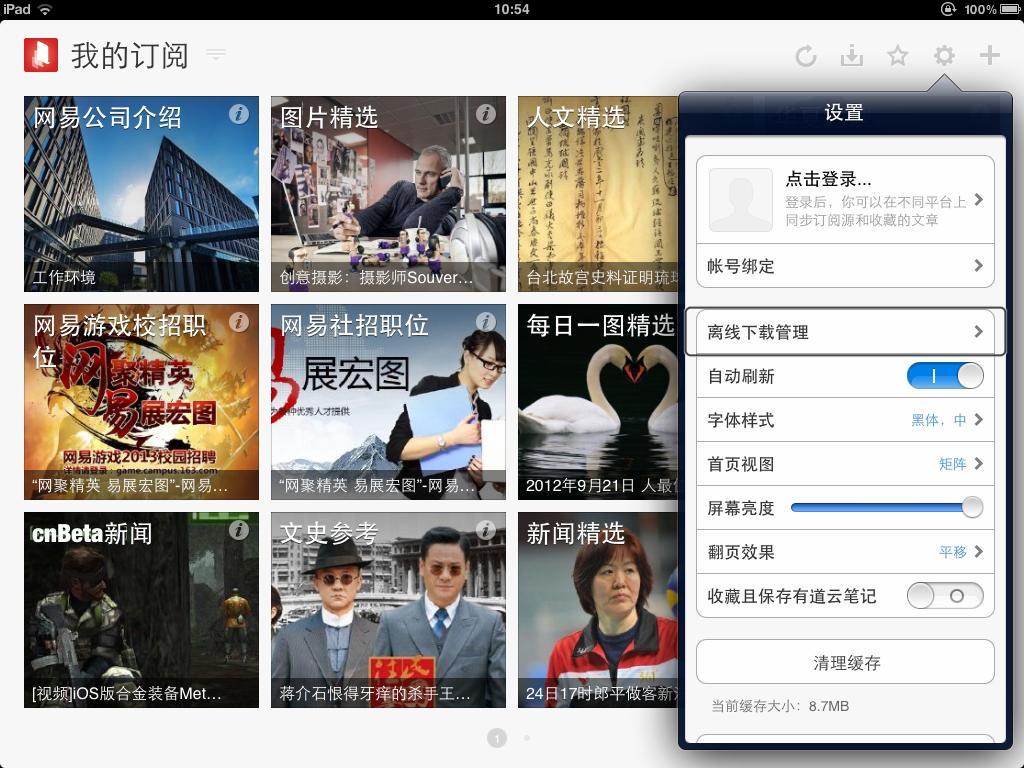Open the offline download icon
Viewport: 1024px width, 768px height.
852,56
